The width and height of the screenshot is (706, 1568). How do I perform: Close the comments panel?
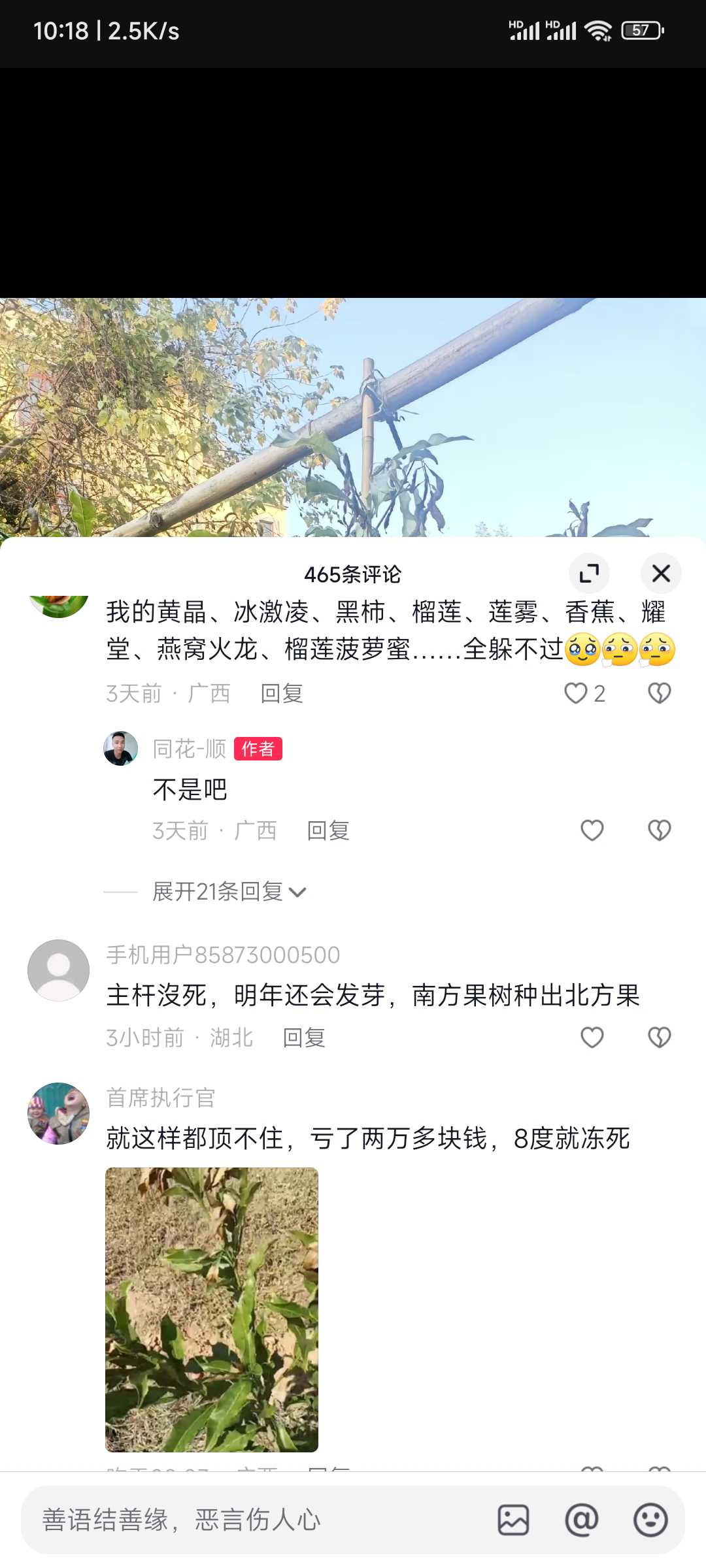[x=661, y=574]
